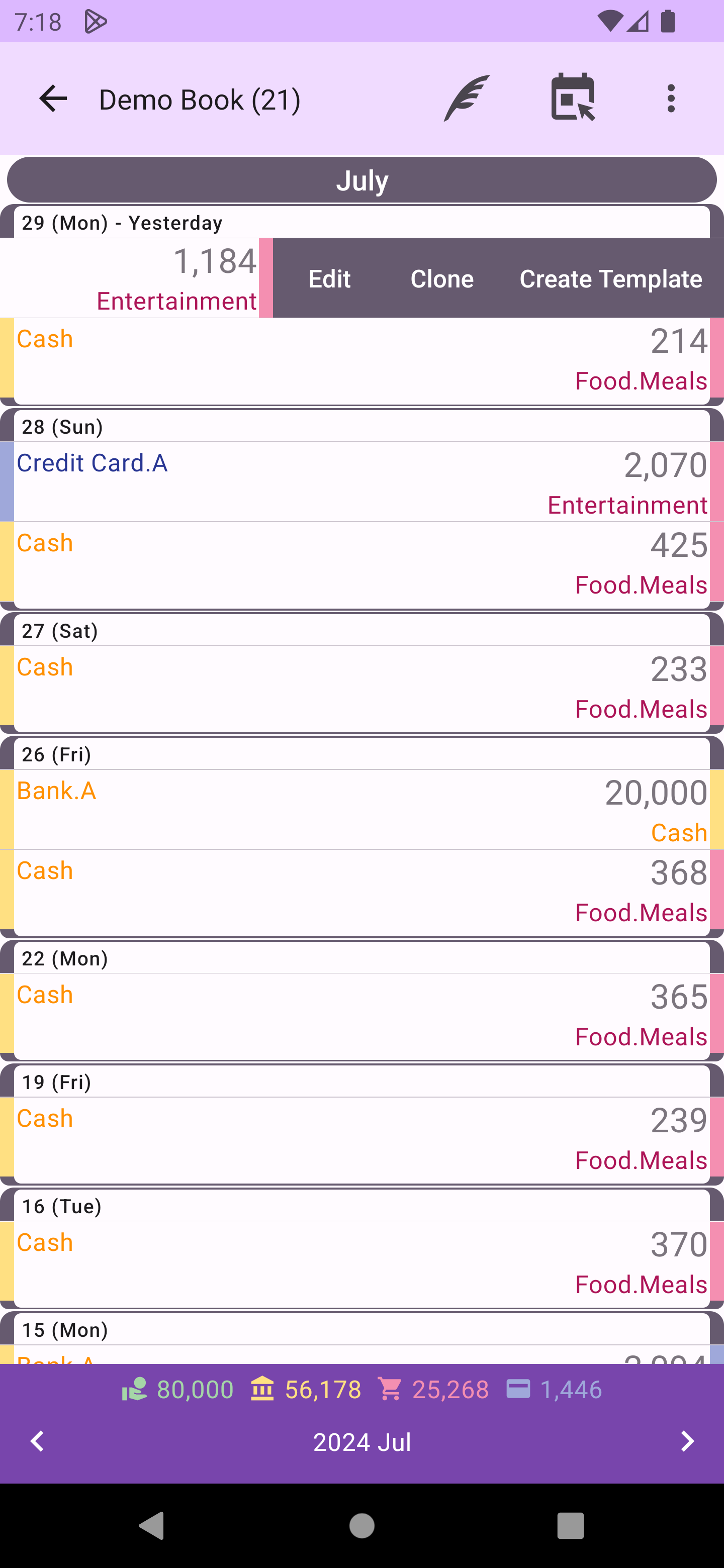Screen dimensions: 724x1568
Task: Open the feather quill entry icon
Action: pos(467,99)
